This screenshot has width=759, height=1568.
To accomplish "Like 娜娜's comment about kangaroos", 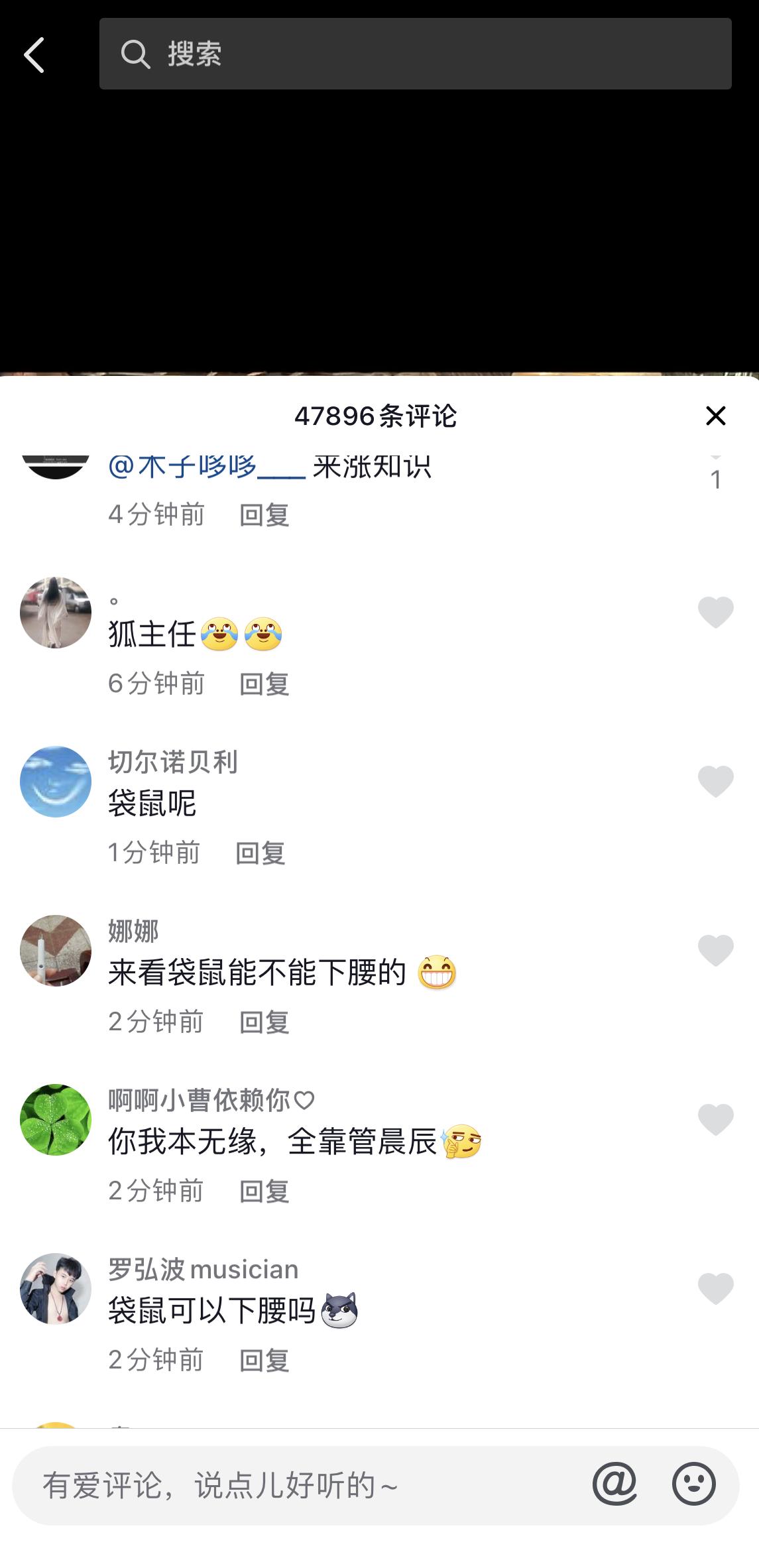I will [715, 951].
